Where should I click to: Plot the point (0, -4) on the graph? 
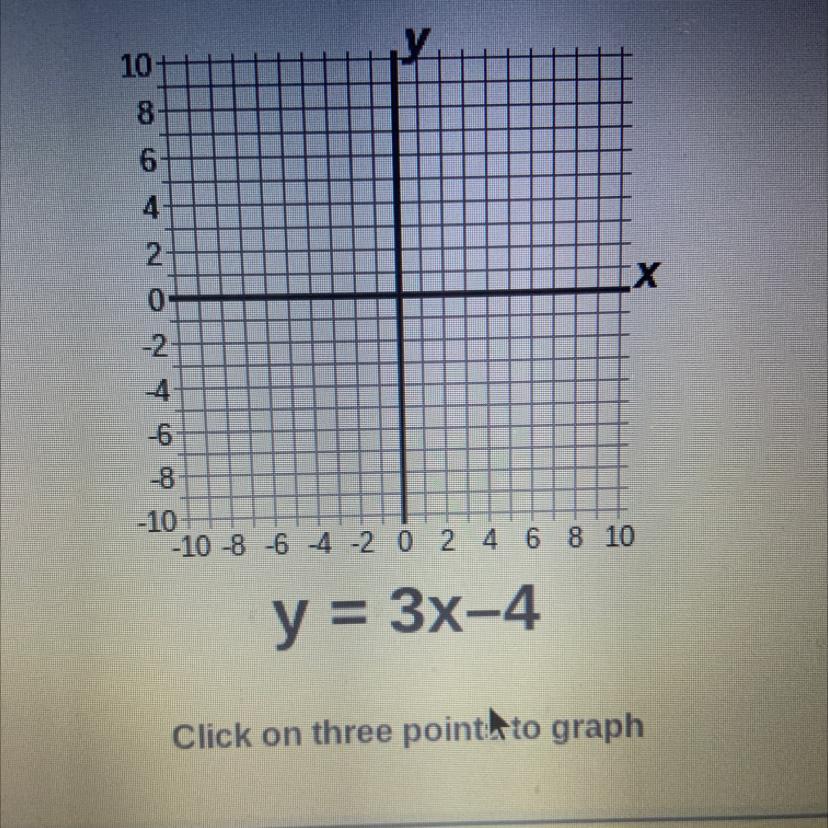click(402, 386)
